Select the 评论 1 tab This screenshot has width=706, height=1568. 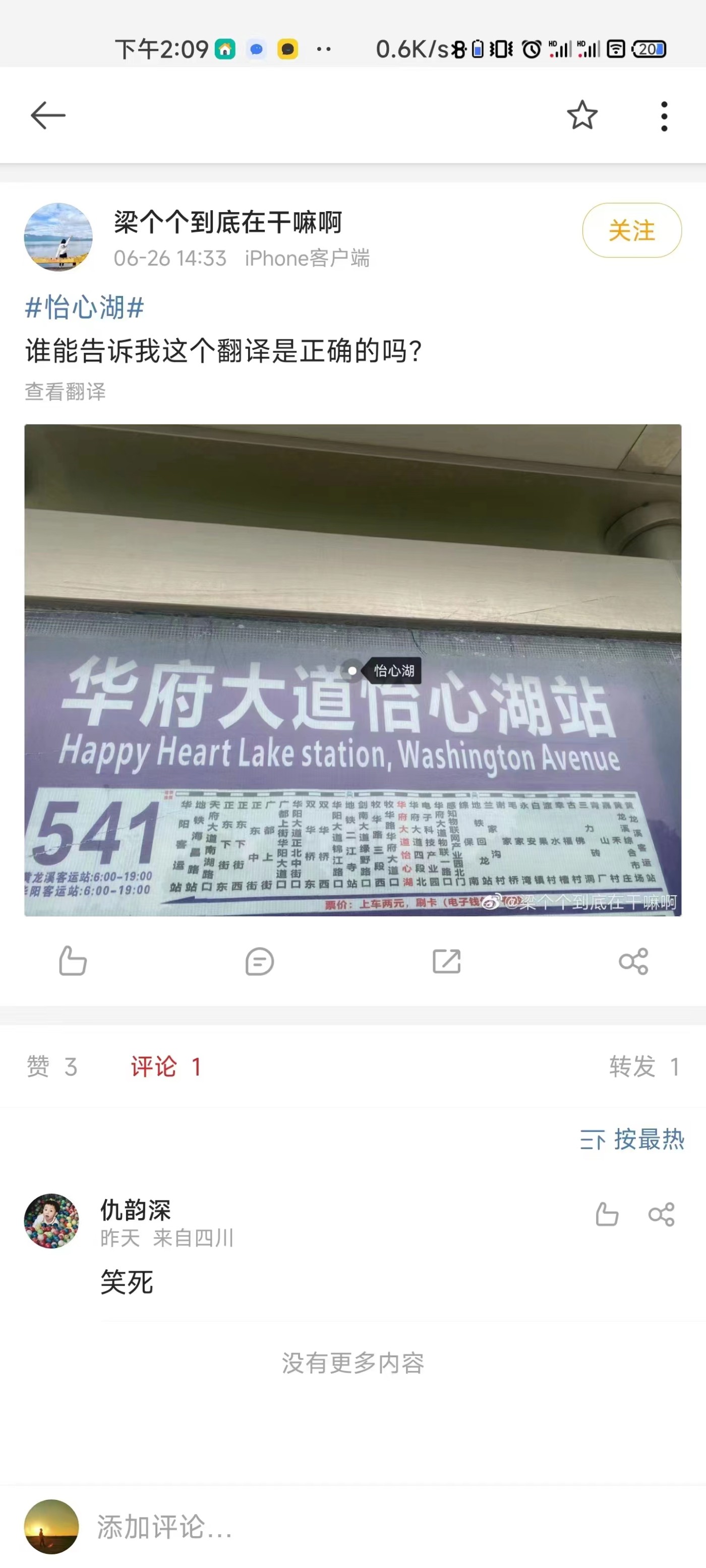[166, 1067]
